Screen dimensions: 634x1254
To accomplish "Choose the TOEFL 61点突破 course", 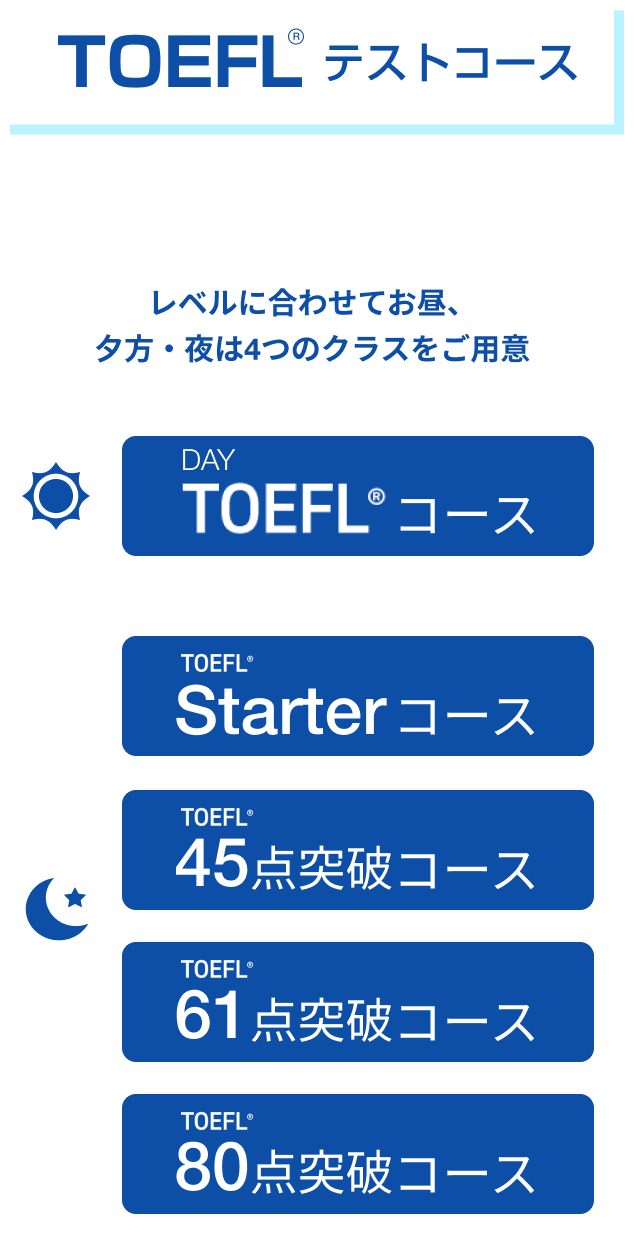I will (357, 1002).
